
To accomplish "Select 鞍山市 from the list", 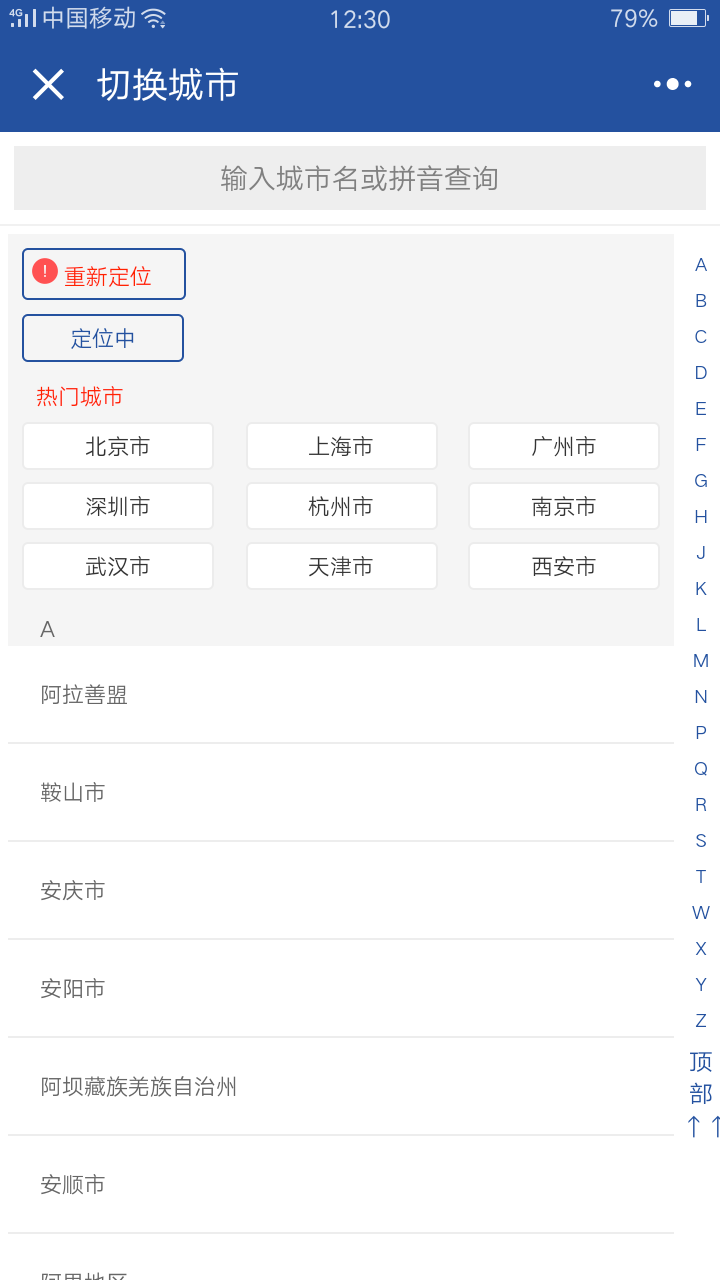I will pos(340,792).
